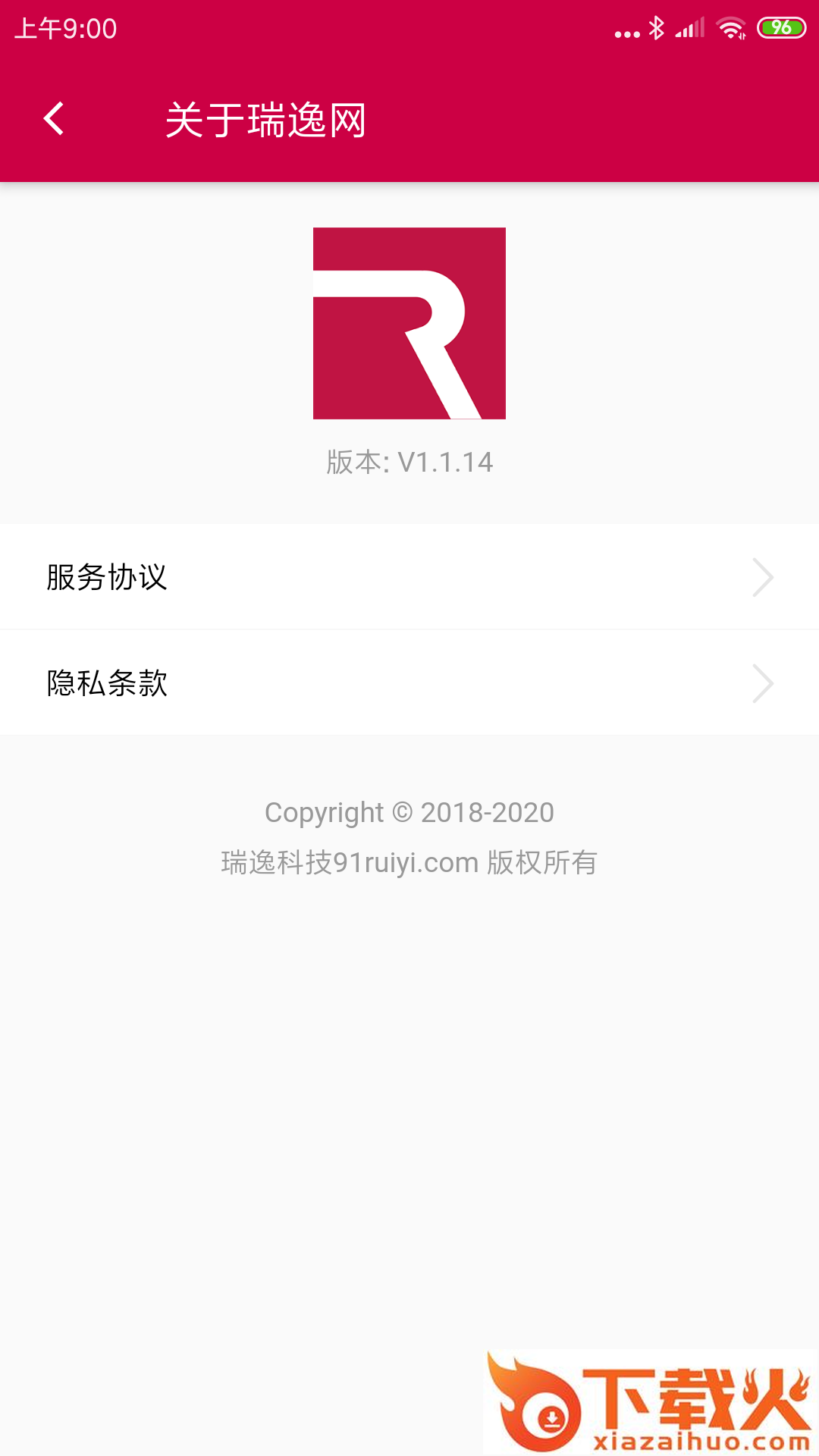Image resolution: width=819 pixels, height=1456 pixels.
Task: Open the 隐私条款 row
Action: 409,682
